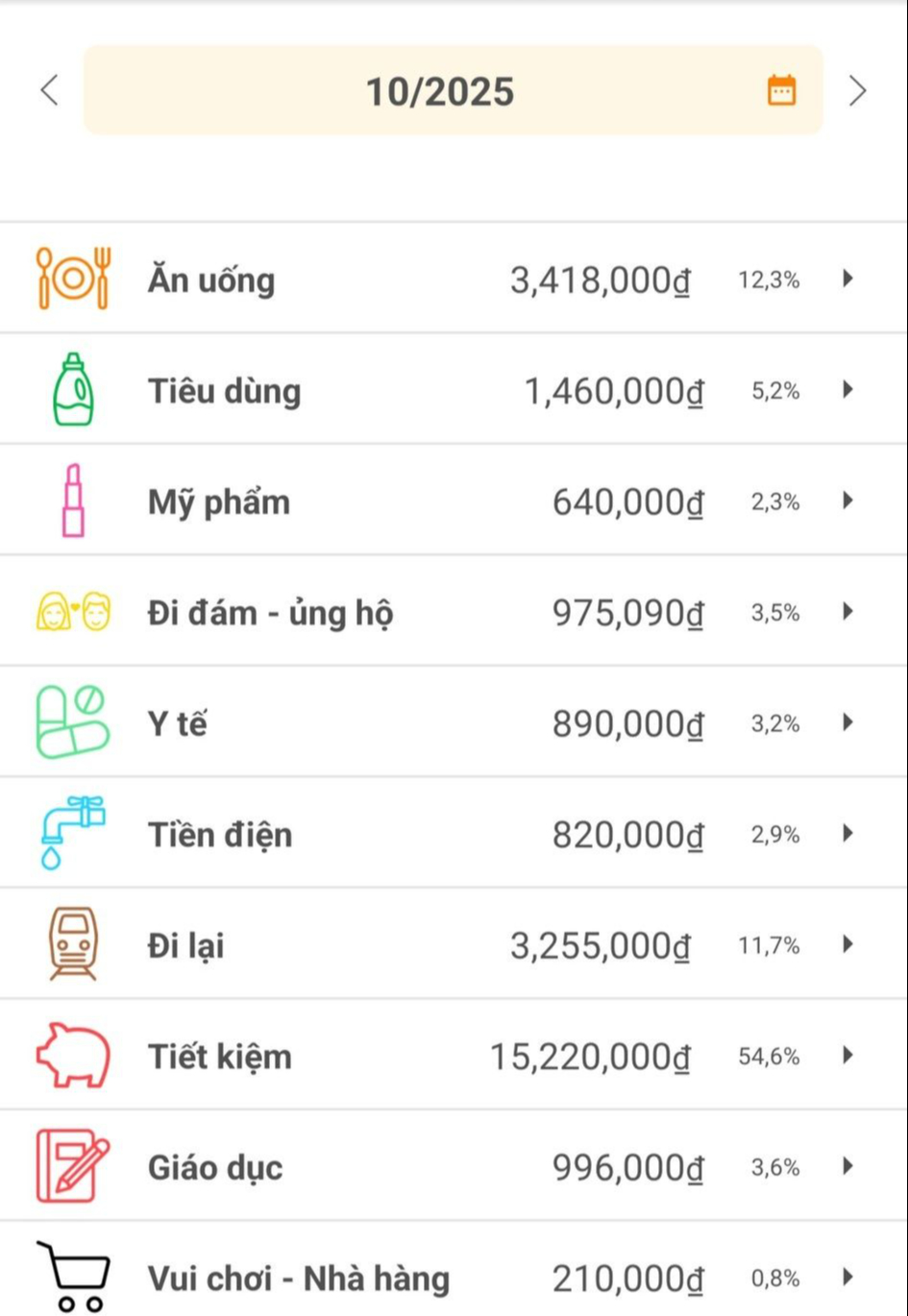Viewport: 908px width, 1316px height.
Task: Advance to the next month
Action: [x=857, y=89]
